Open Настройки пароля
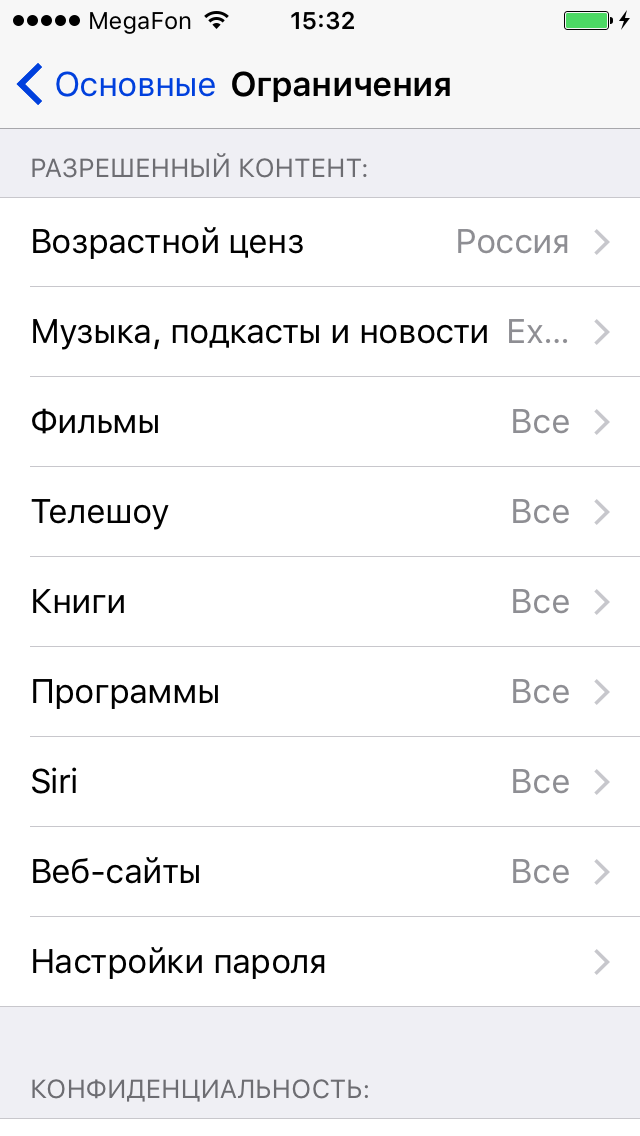Viewport: 640px width, 1136px height. (x=320, y=961)
